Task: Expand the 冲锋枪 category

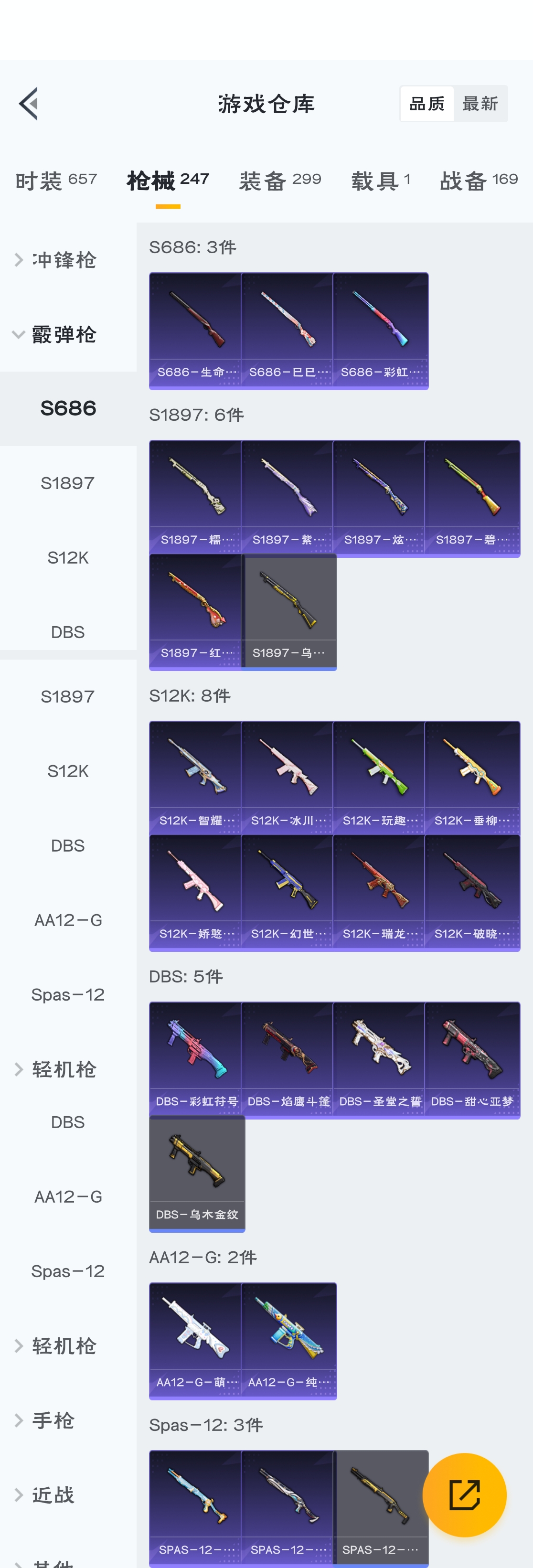Action: [x=63, y=260]
